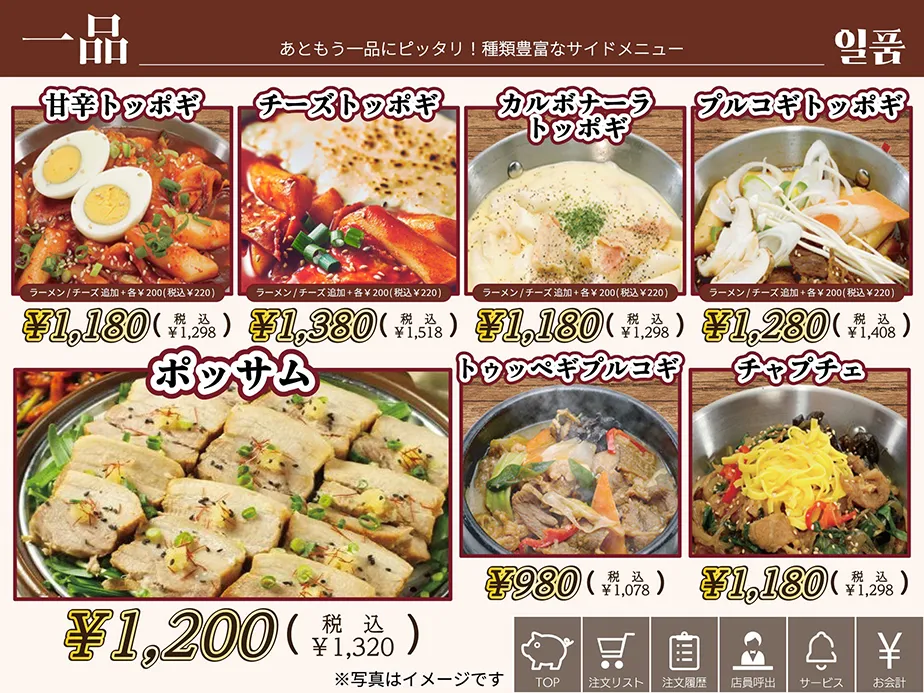The width and height of the screenshot is (924, 693).
Task: Go to the TOP page
Action: click(547, 655)
